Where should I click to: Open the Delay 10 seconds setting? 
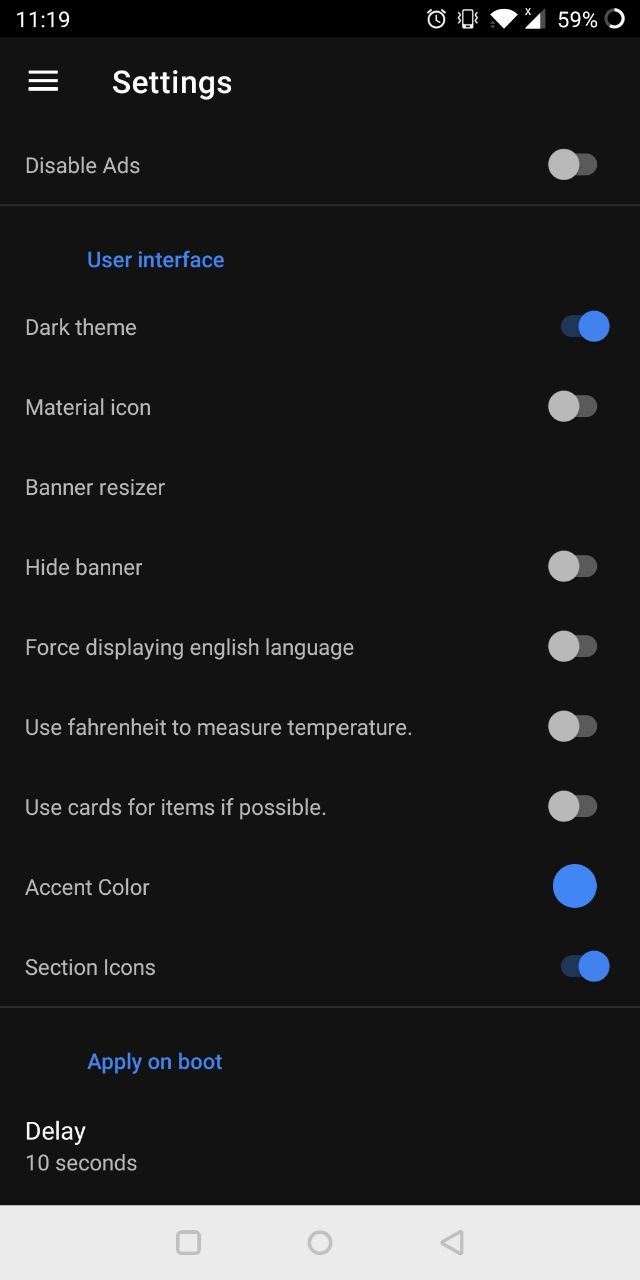(x=80, y=1146)
